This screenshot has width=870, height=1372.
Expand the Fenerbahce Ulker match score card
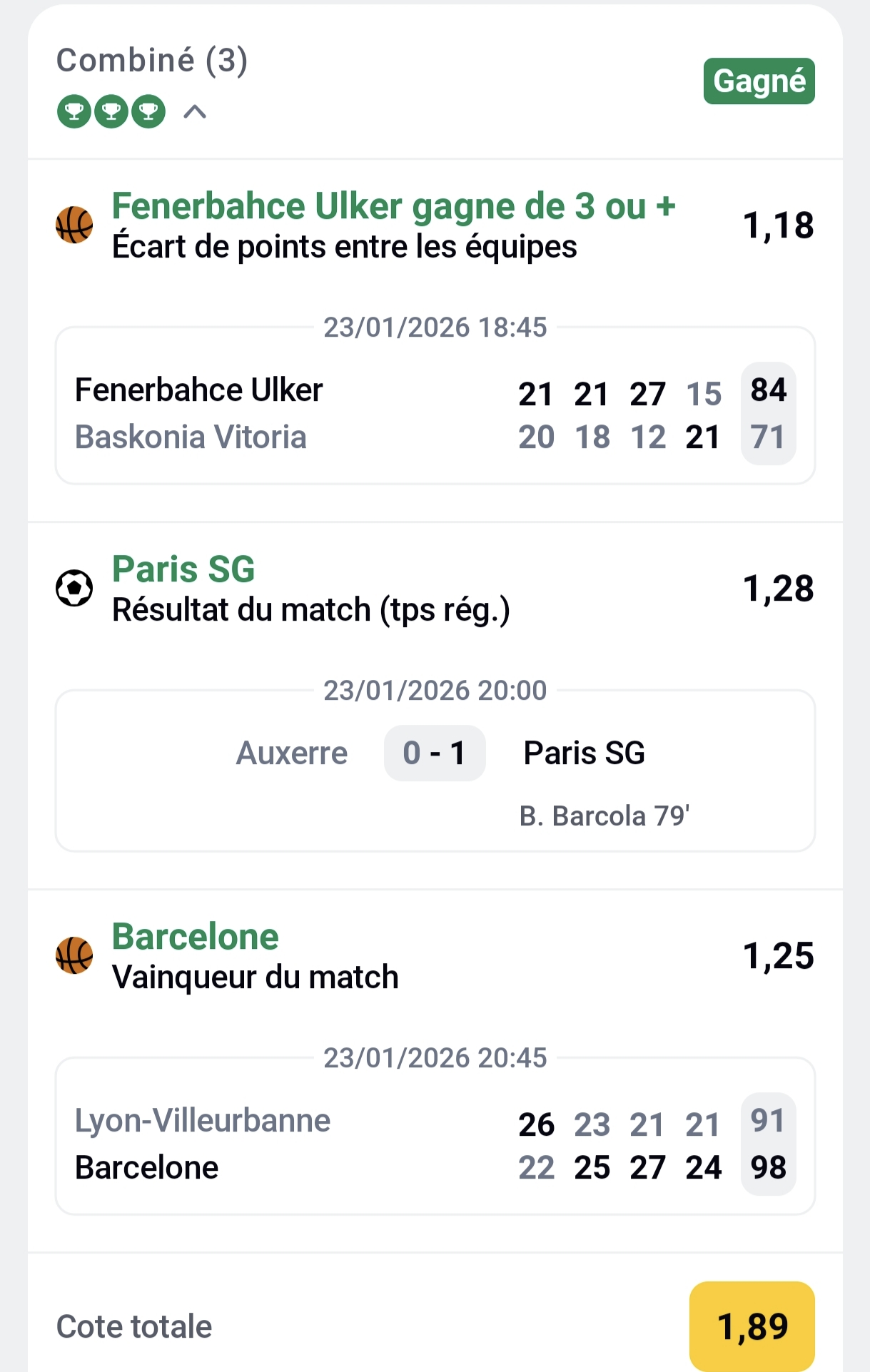coord(435,403)
